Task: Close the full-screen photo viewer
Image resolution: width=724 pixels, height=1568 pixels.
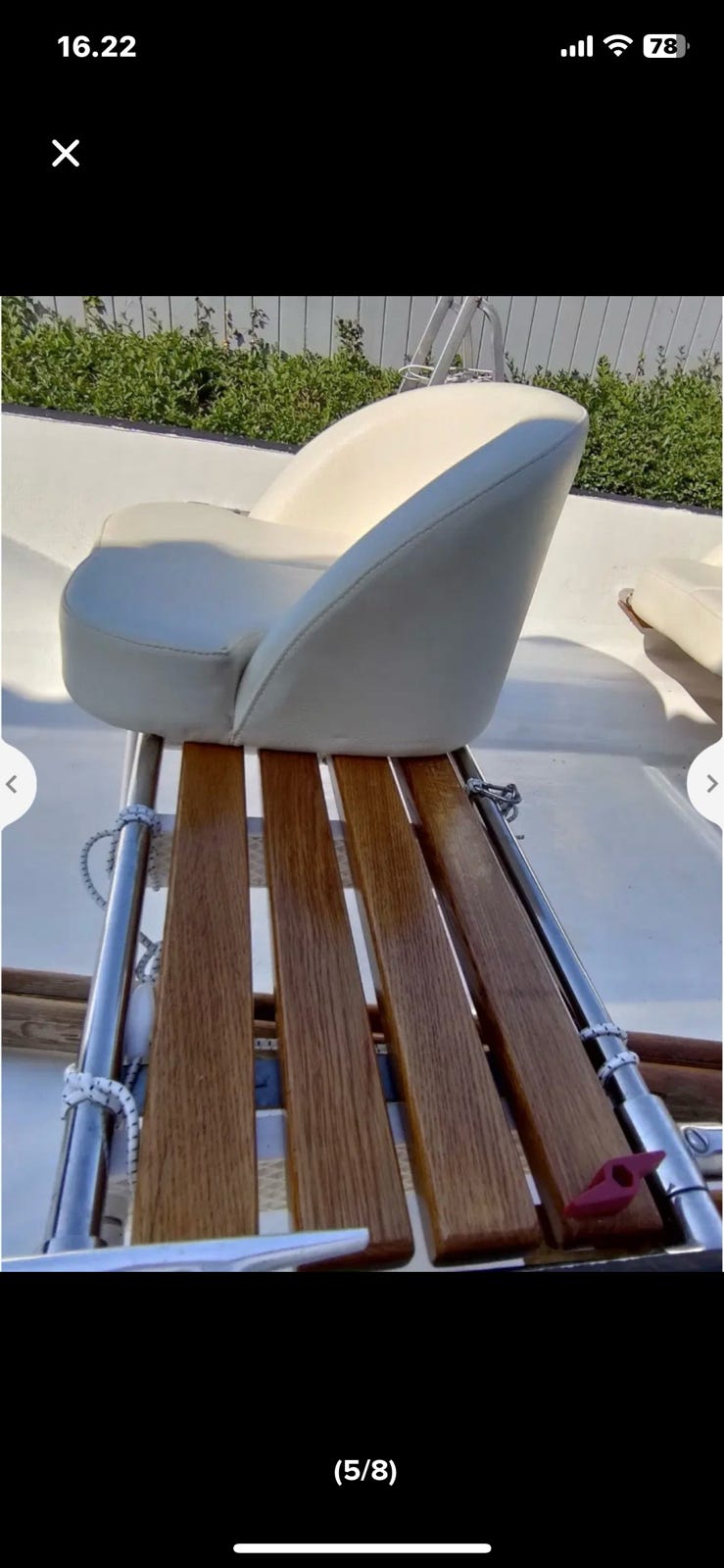Action: tap(66, 153)
